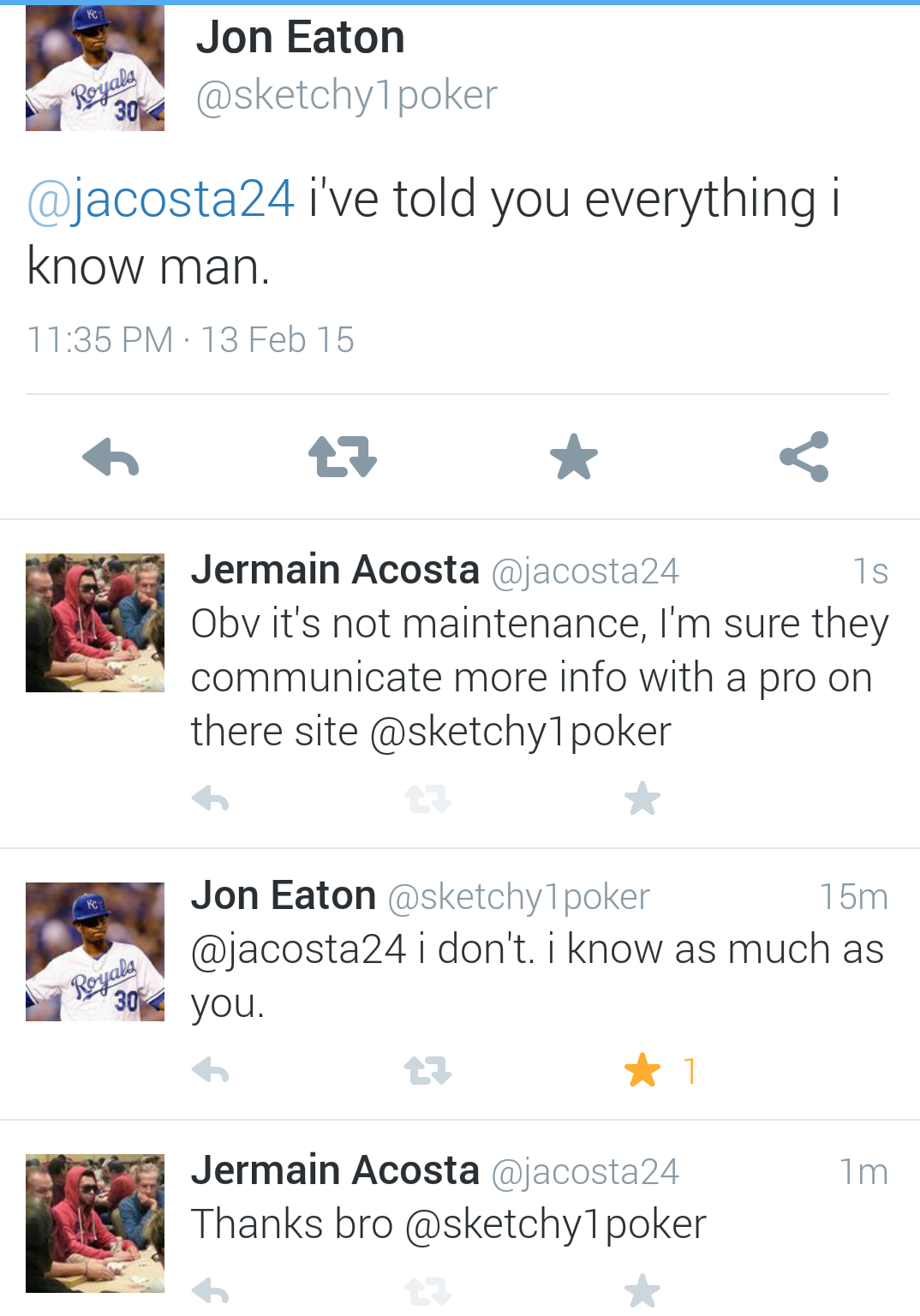
Task: Retweet the 'Obv it's not maintenance' tweet
Action: click(x=427, y=799)
